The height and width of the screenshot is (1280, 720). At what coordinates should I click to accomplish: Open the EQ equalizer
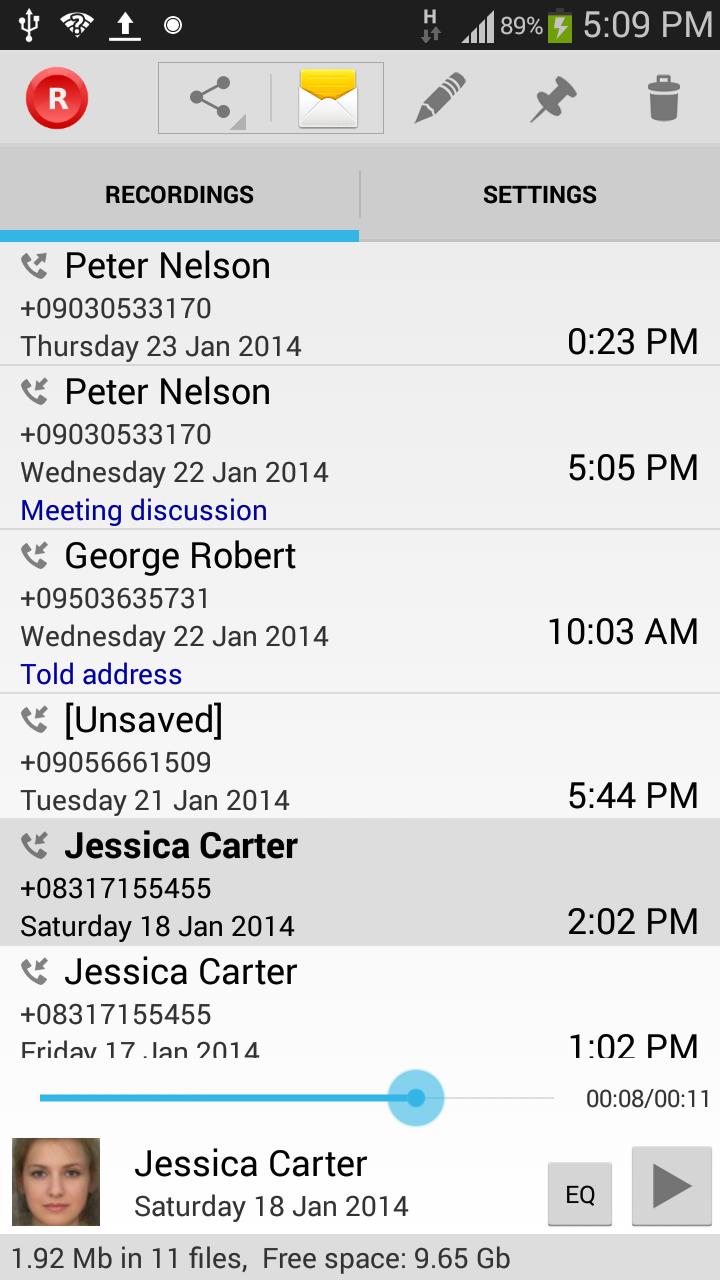(580, 1194)
